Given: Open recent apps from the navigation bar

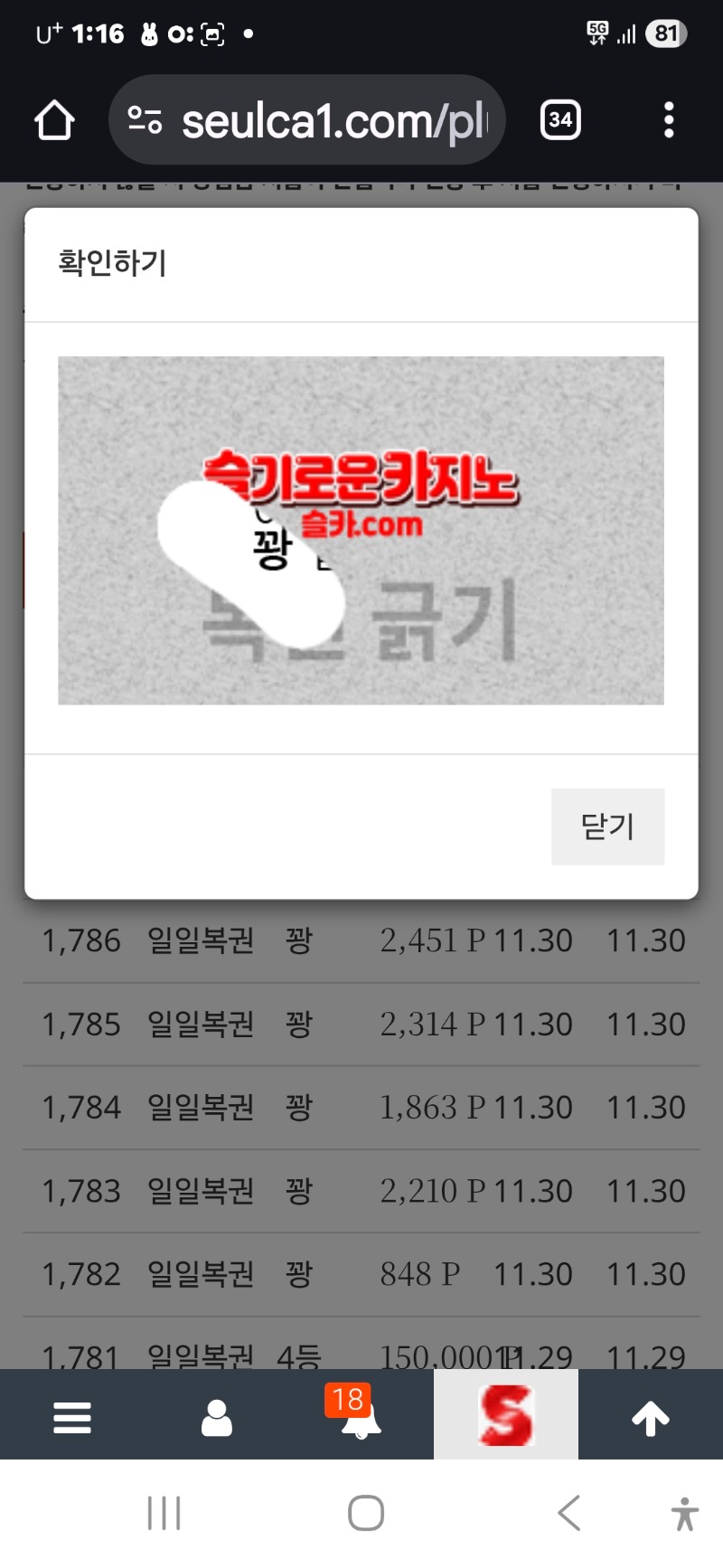Looking at the screenshot, I should pos(164,1513).
